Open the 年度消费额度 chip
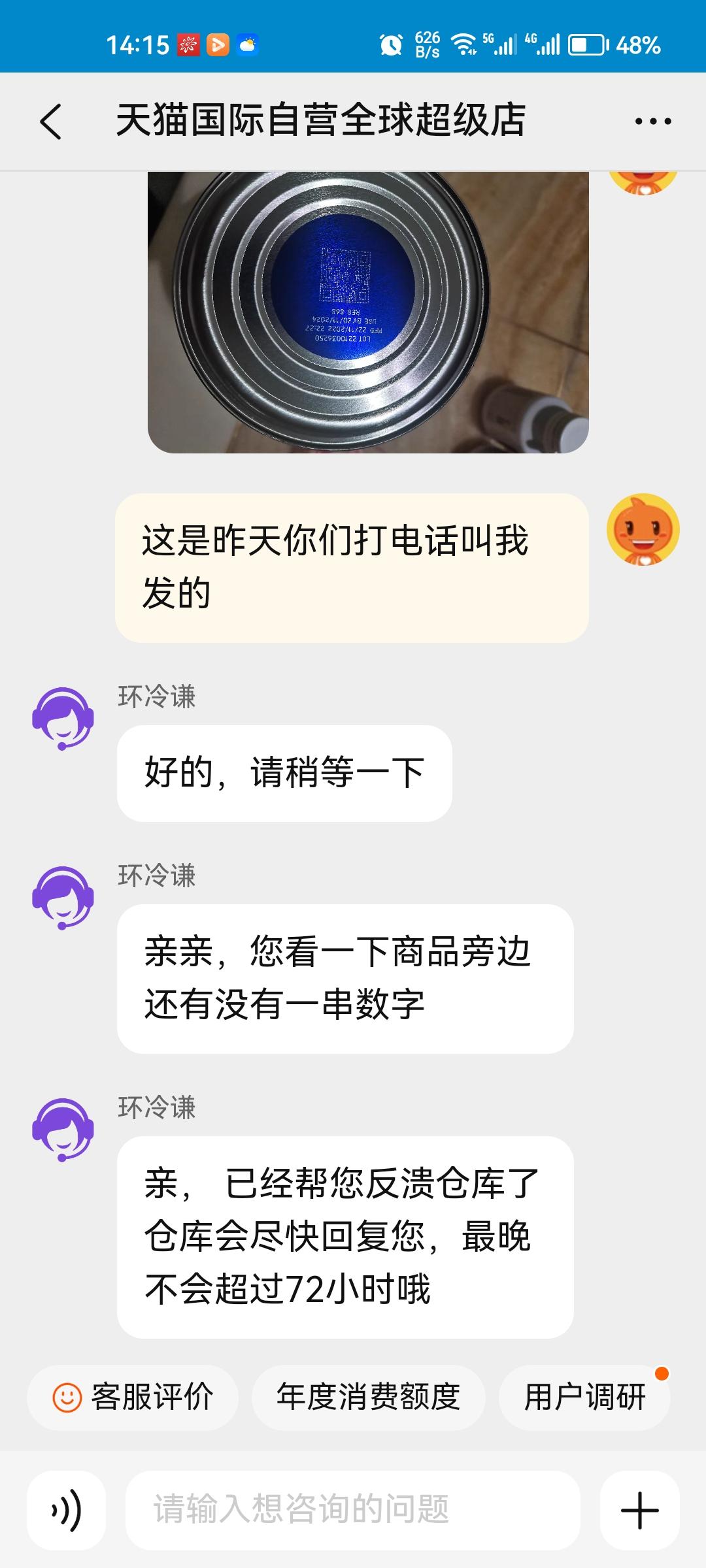This screenshot has width=706, height=1568. 368,1397
